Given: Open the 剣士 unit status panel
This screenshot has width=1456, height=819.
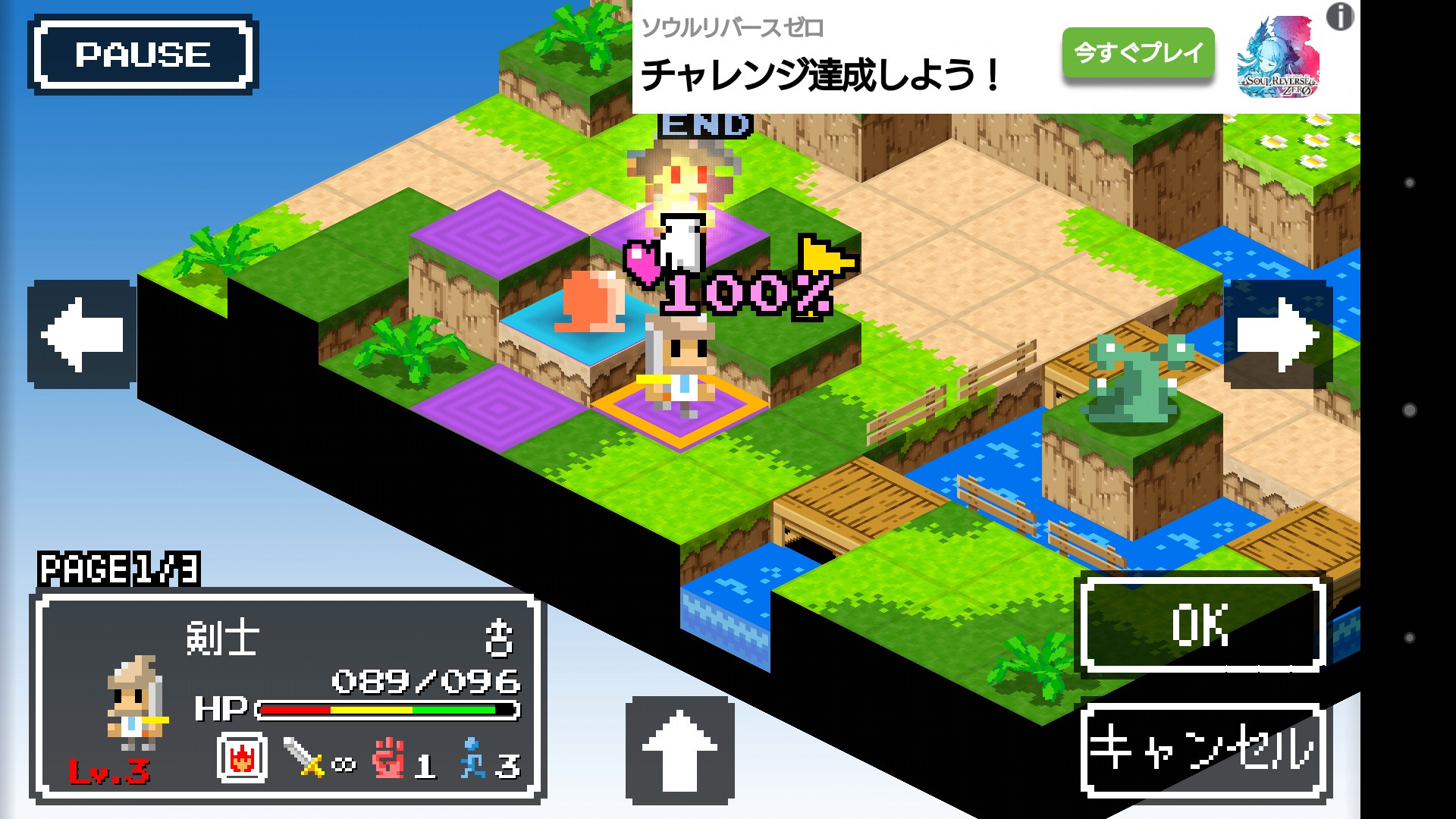Looking at the screenshot, I should [x=287, y=698].
